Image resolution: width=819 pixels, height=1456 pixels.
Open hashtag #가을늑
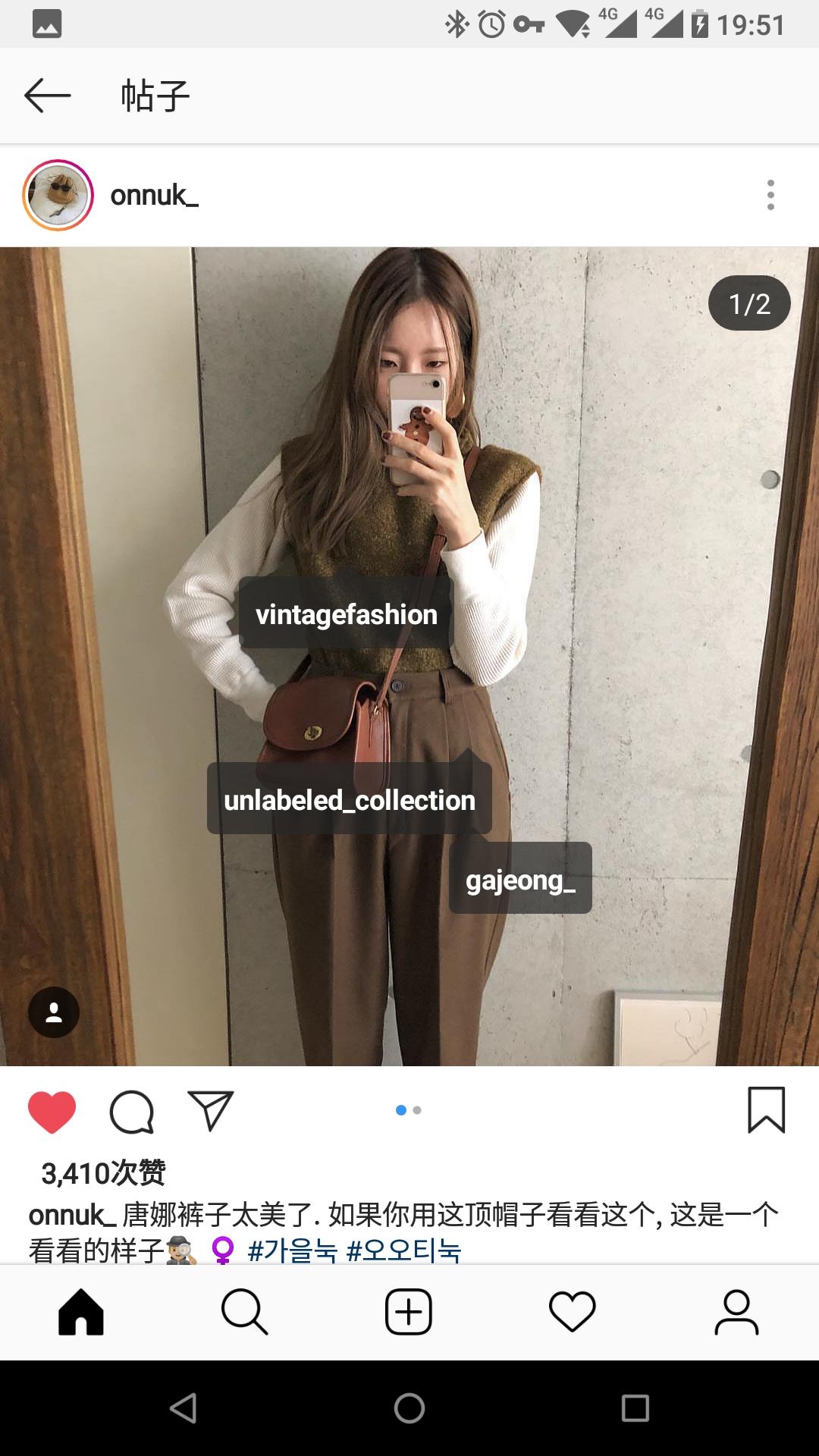(292, 1250)
